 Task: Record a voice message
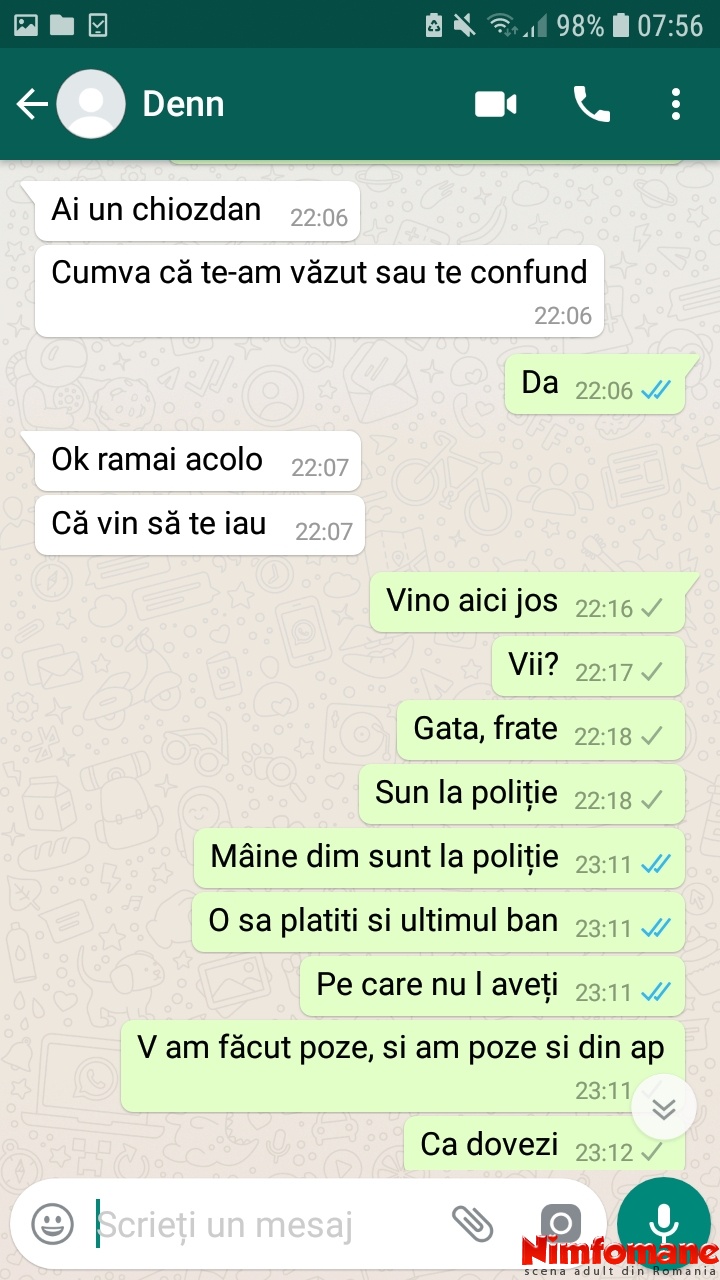(x=663, y=1223)
